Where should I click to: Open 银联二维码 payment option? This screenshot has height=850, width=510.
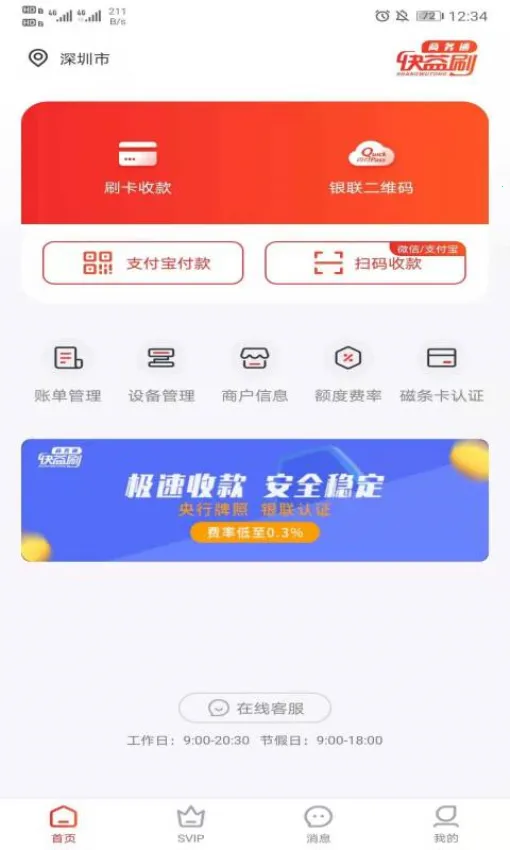pyautogui.click(x=371, y=167)
